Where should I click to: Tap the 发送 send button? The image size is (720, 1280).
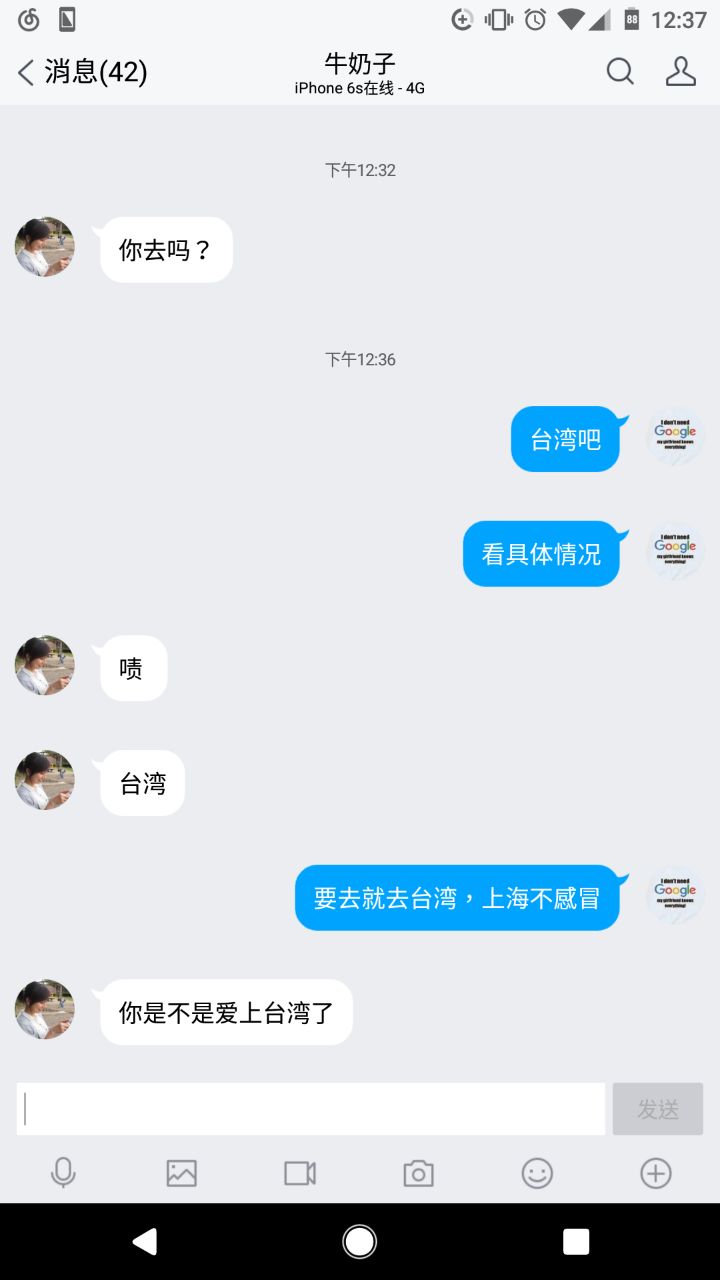tap(658, 1109)
